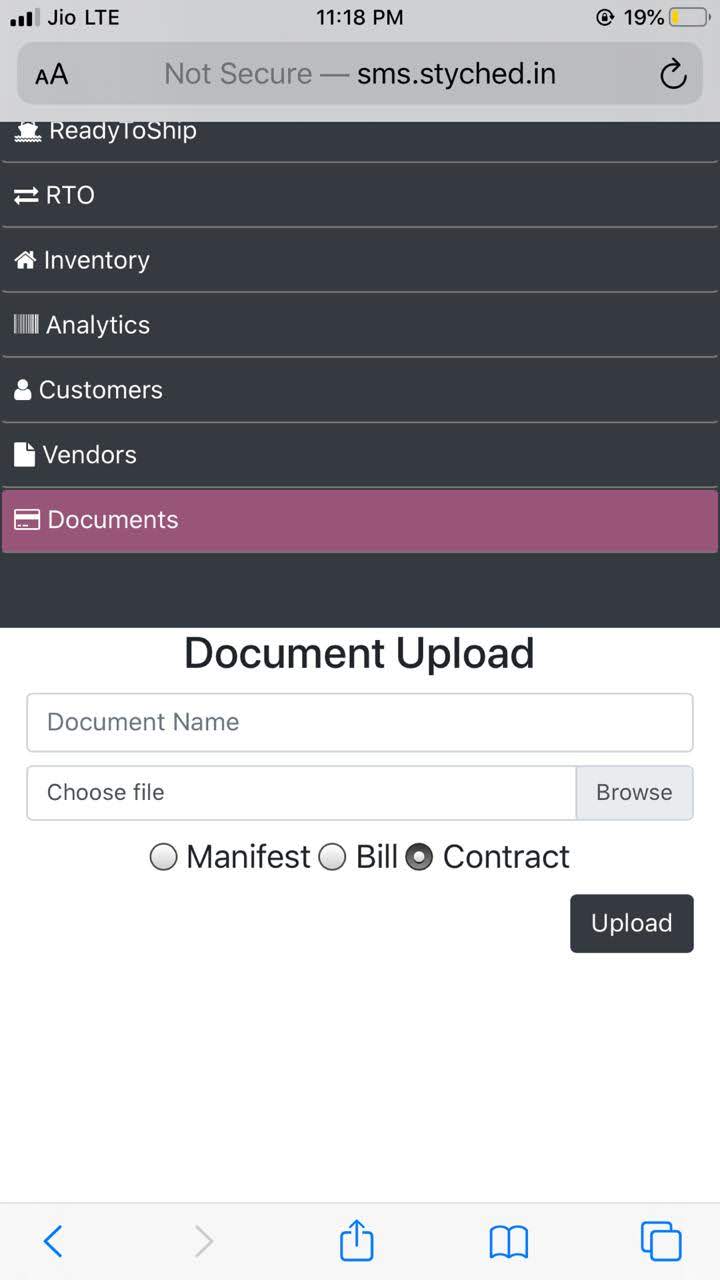Open the Safari share sheet
720x1280 pixels.
click(357, 1240)
